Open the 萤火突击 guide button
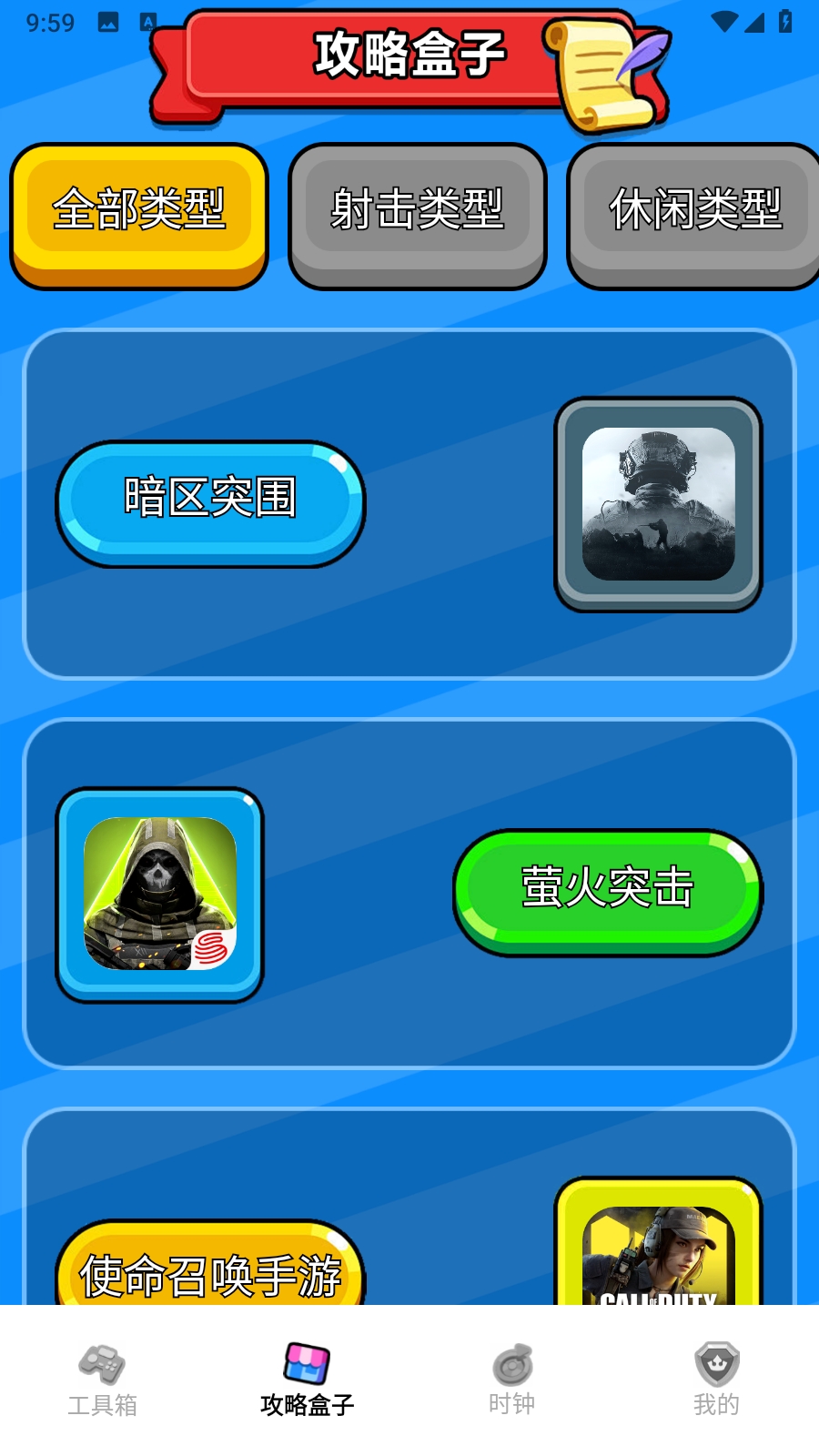The image size is (819, 1456). click(x=607, y=891)
